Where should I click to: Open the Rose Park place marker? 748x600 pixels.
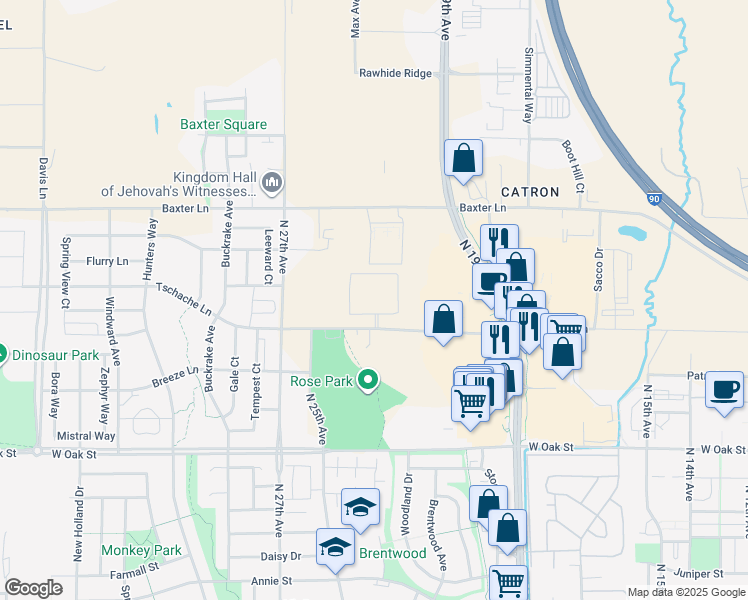tap(369, 379)
